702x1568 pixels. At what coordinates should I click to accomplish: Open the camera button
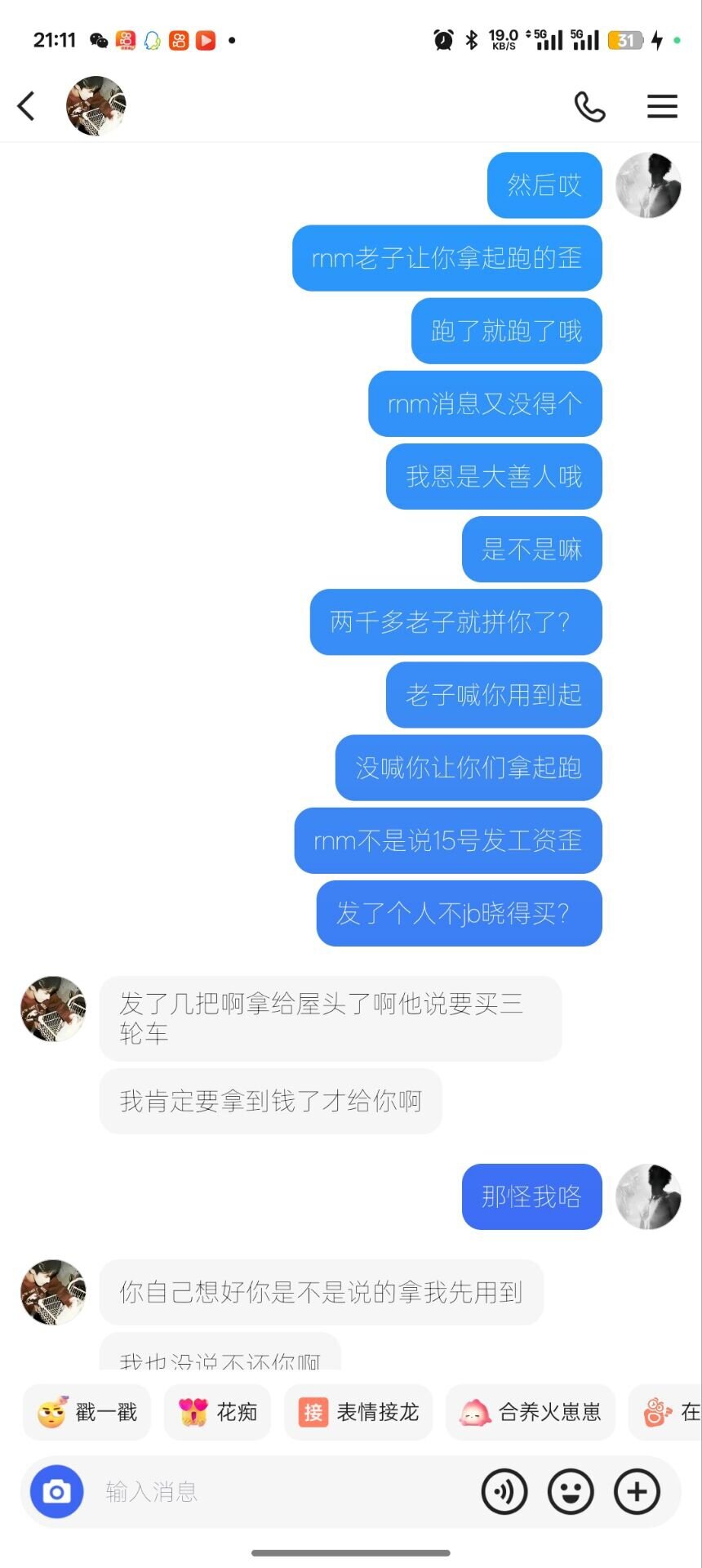[x=56, y=1492]
